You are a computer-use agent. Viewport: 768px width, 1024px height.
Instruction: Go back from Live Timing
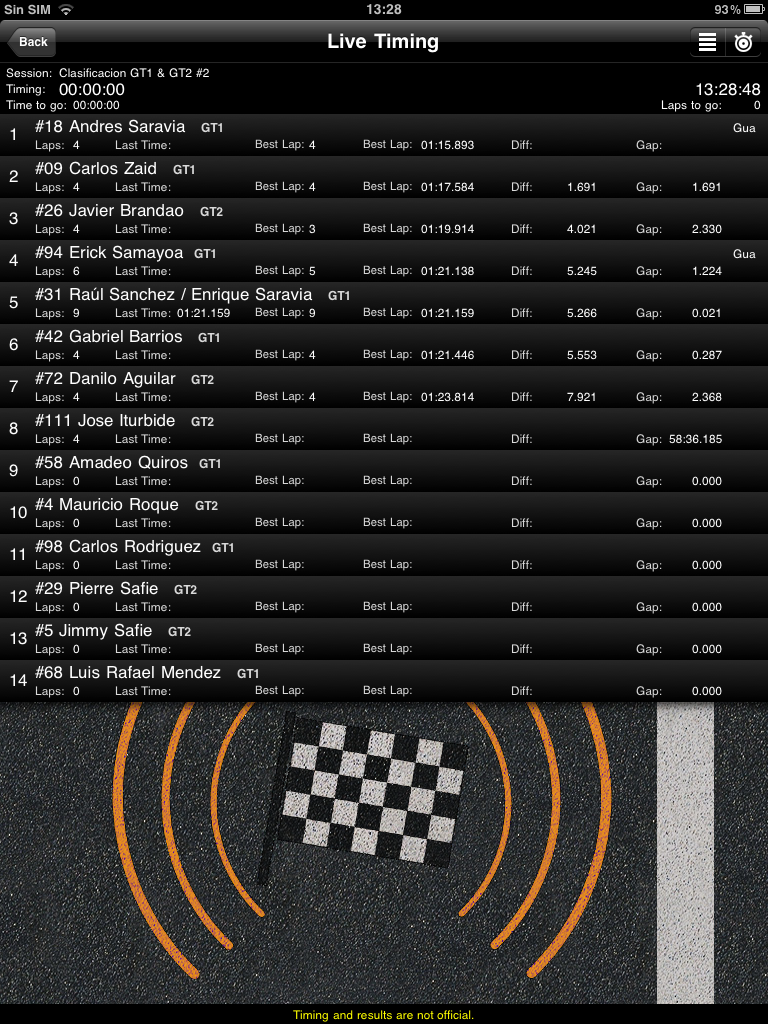tap(32, 42)
